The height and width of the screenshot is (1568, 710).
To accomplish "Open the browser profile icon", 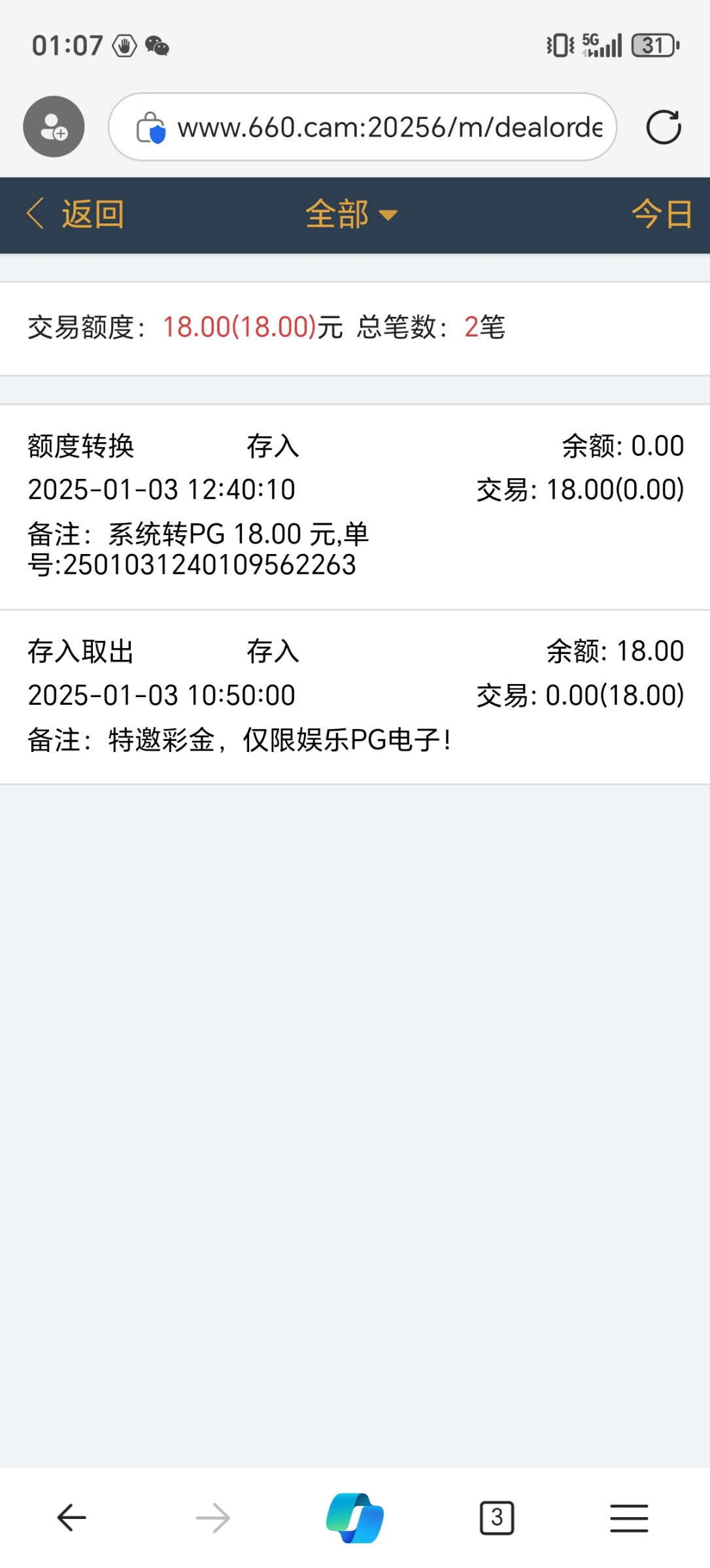I will (x=54, y=127).
